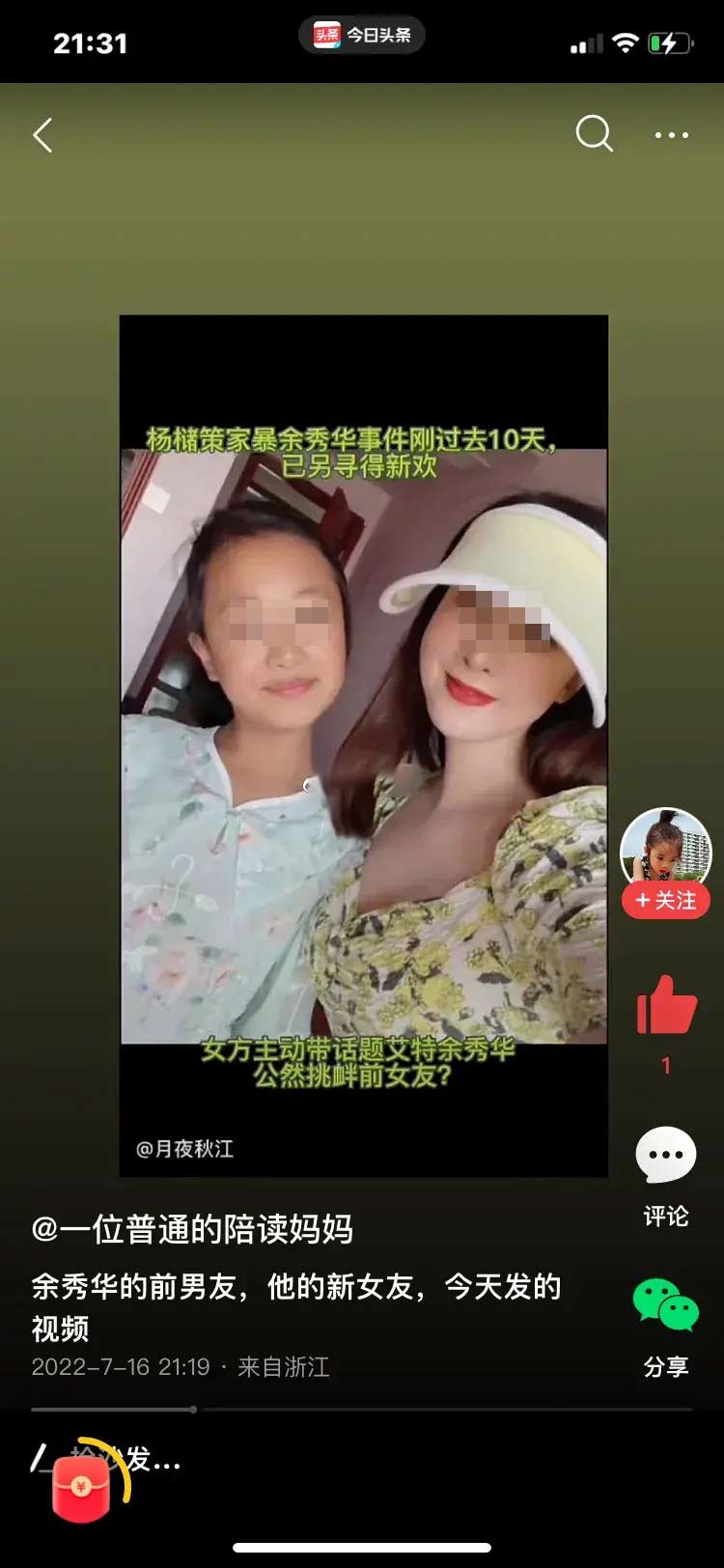
Task: Follow the author via 关注 button
Action: 666,900
